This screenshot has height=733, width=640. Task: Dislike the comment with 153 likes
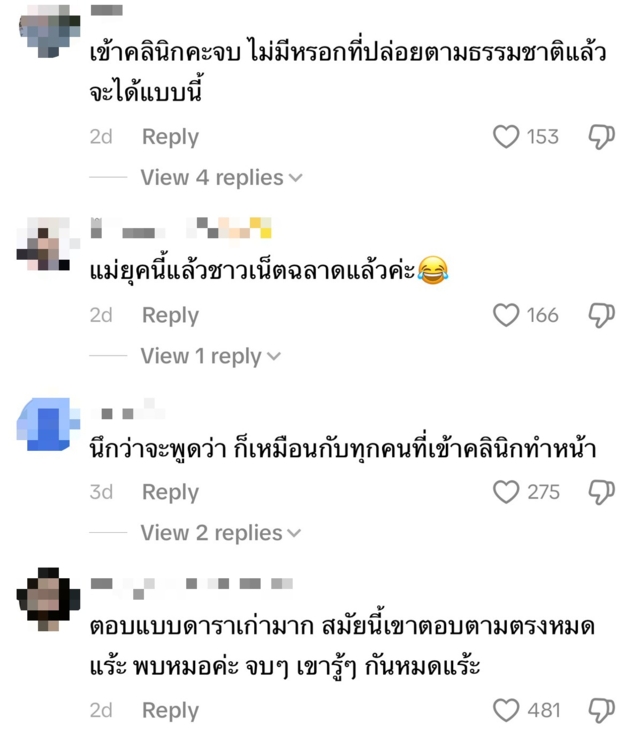[601, 137]
